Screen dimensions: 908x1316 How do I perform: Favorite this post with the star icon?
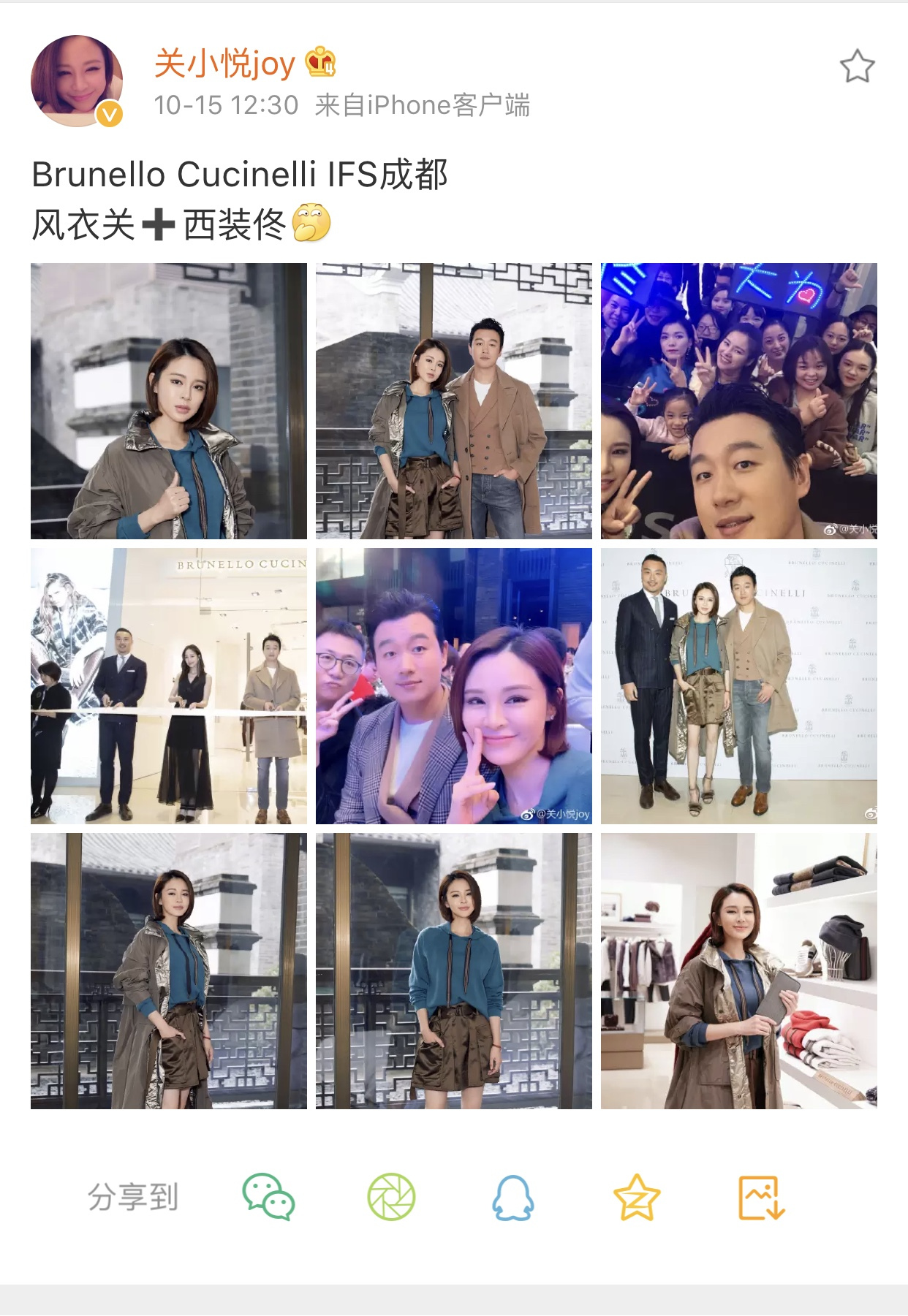[x=857, y=66]
